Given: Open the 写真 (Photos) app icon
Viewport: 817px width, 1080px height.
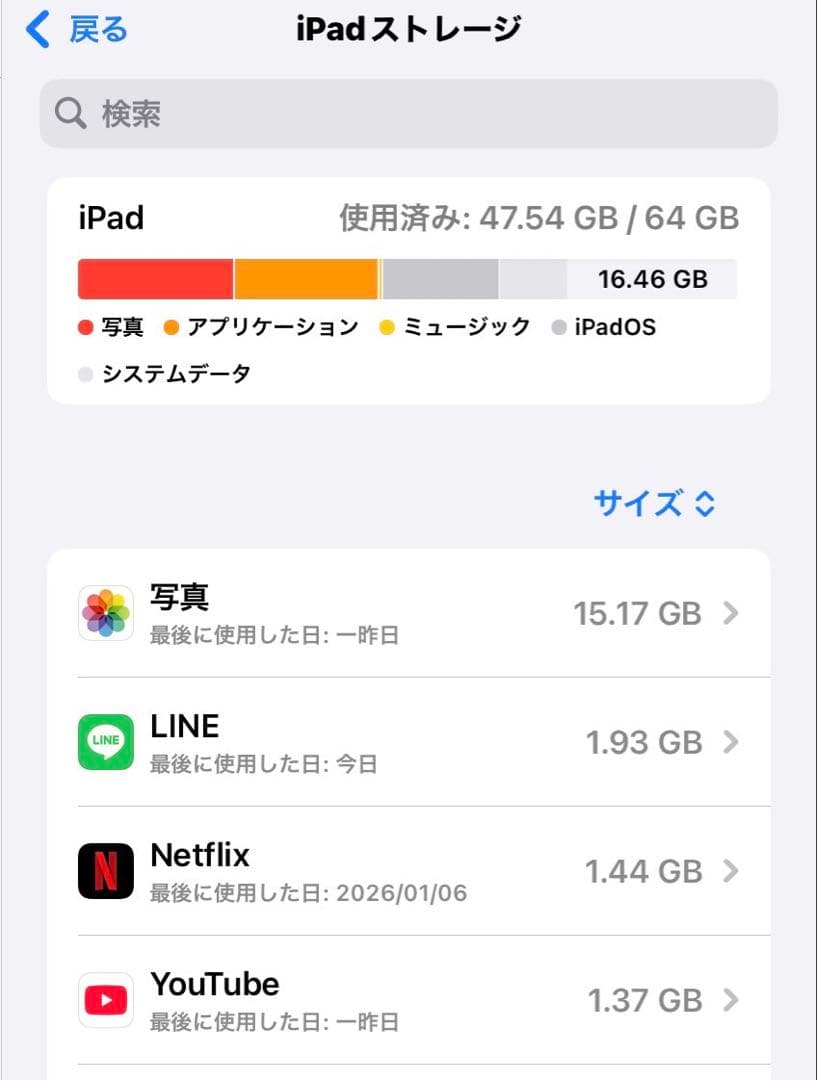Looking at the screenshot, I should (105, 613).
